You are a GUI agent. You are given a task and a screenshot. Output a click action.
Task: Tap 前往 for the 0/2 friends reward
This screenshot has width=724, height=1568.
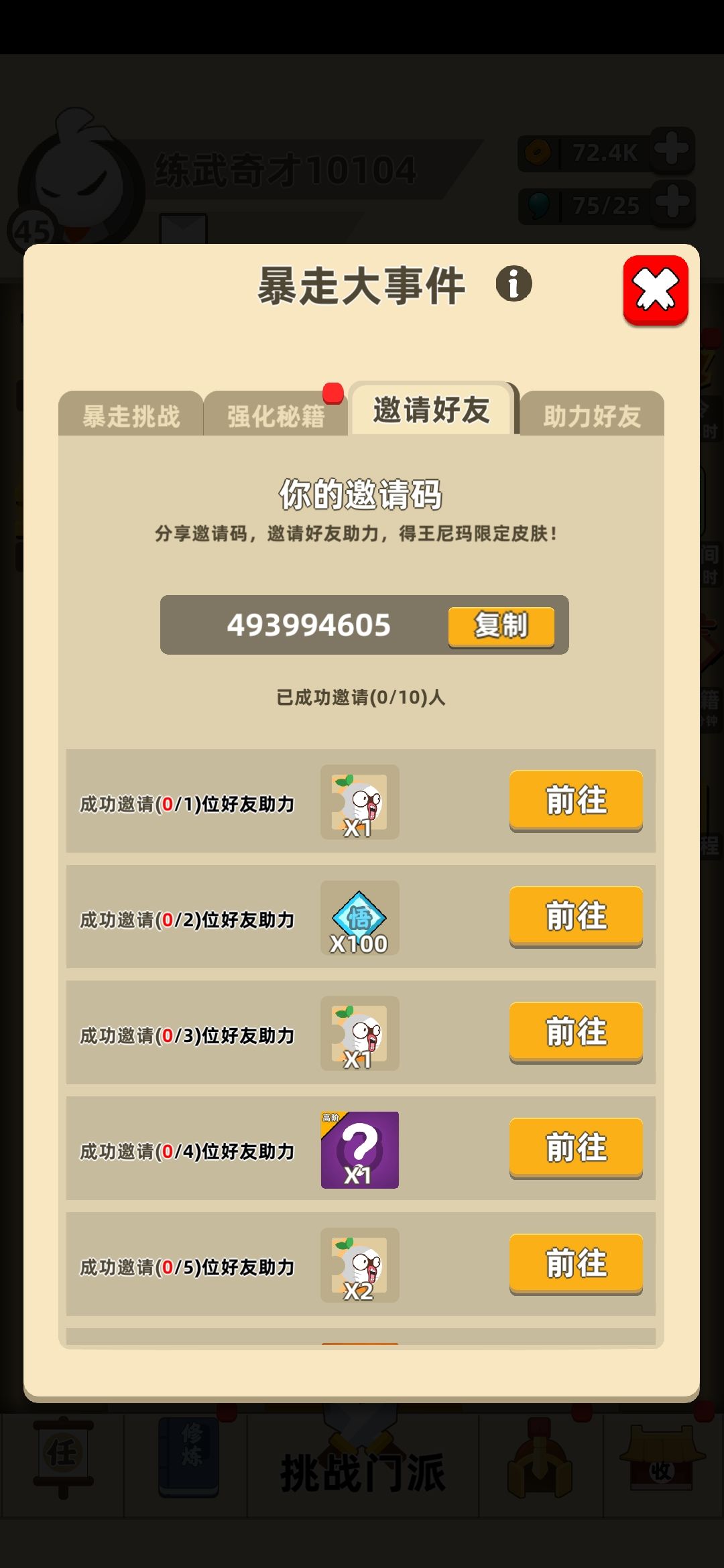point(576,917)
